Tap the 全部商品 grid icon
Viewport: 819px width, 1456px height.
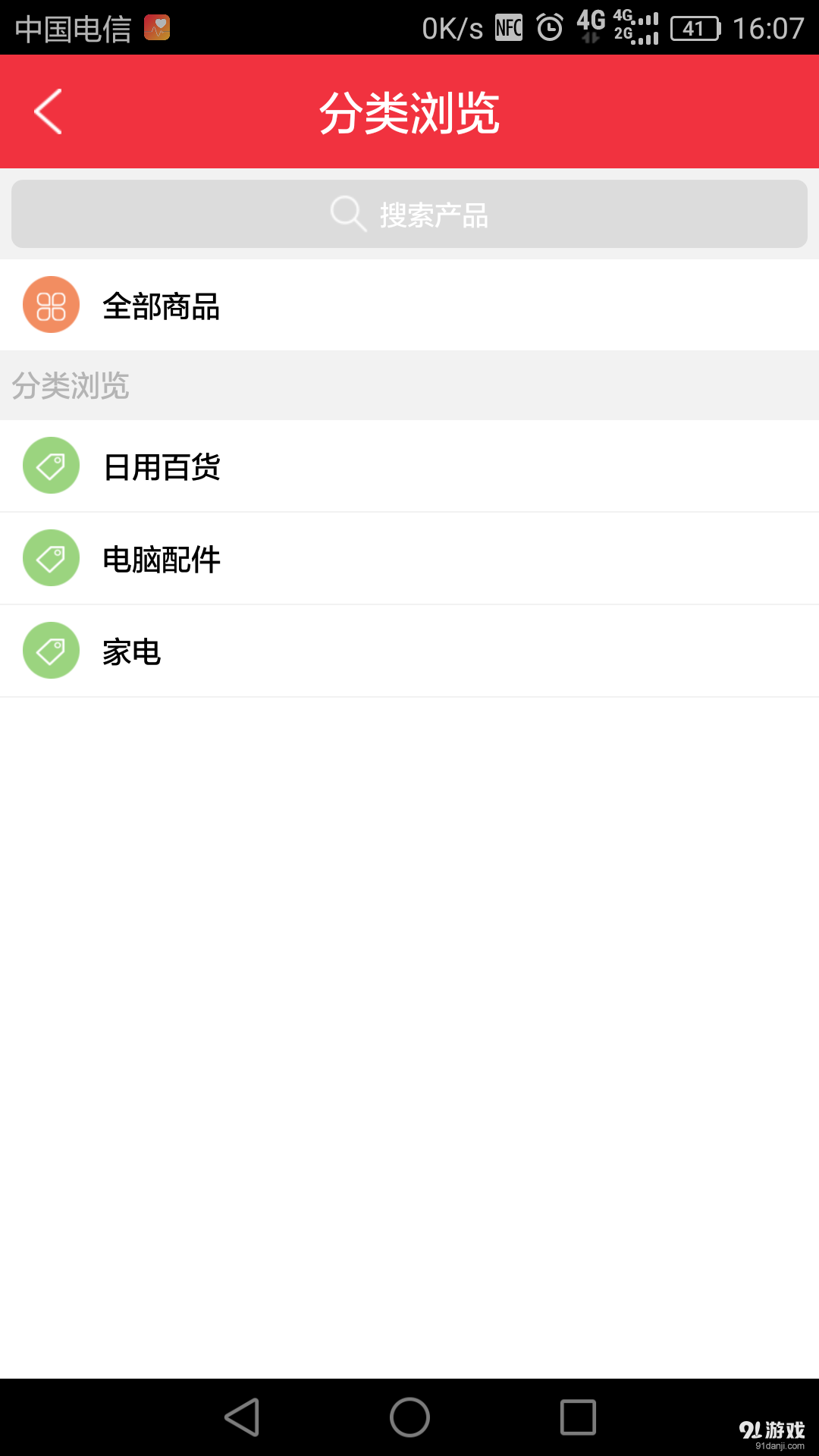pyautogui.click(x=51, y=303)
